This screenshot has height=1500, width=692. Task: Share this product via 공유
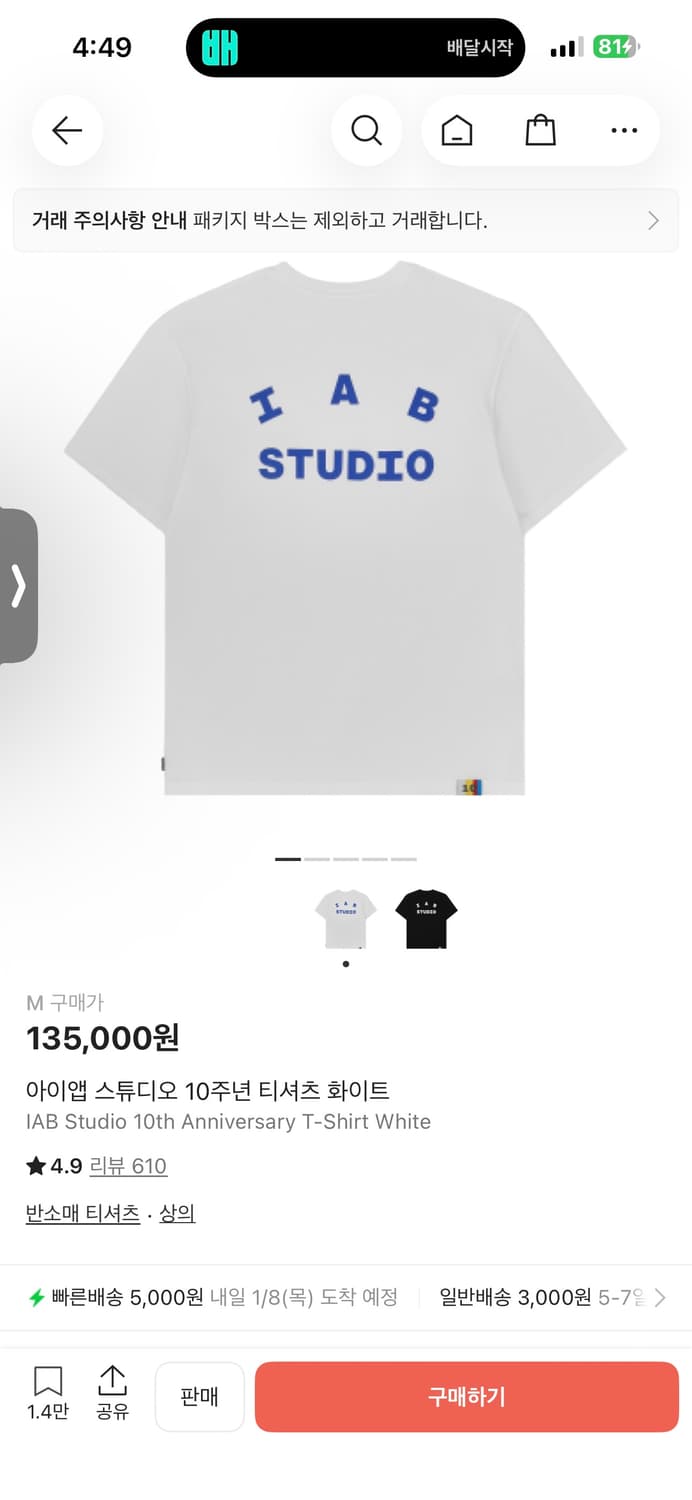coord(112,1394)
